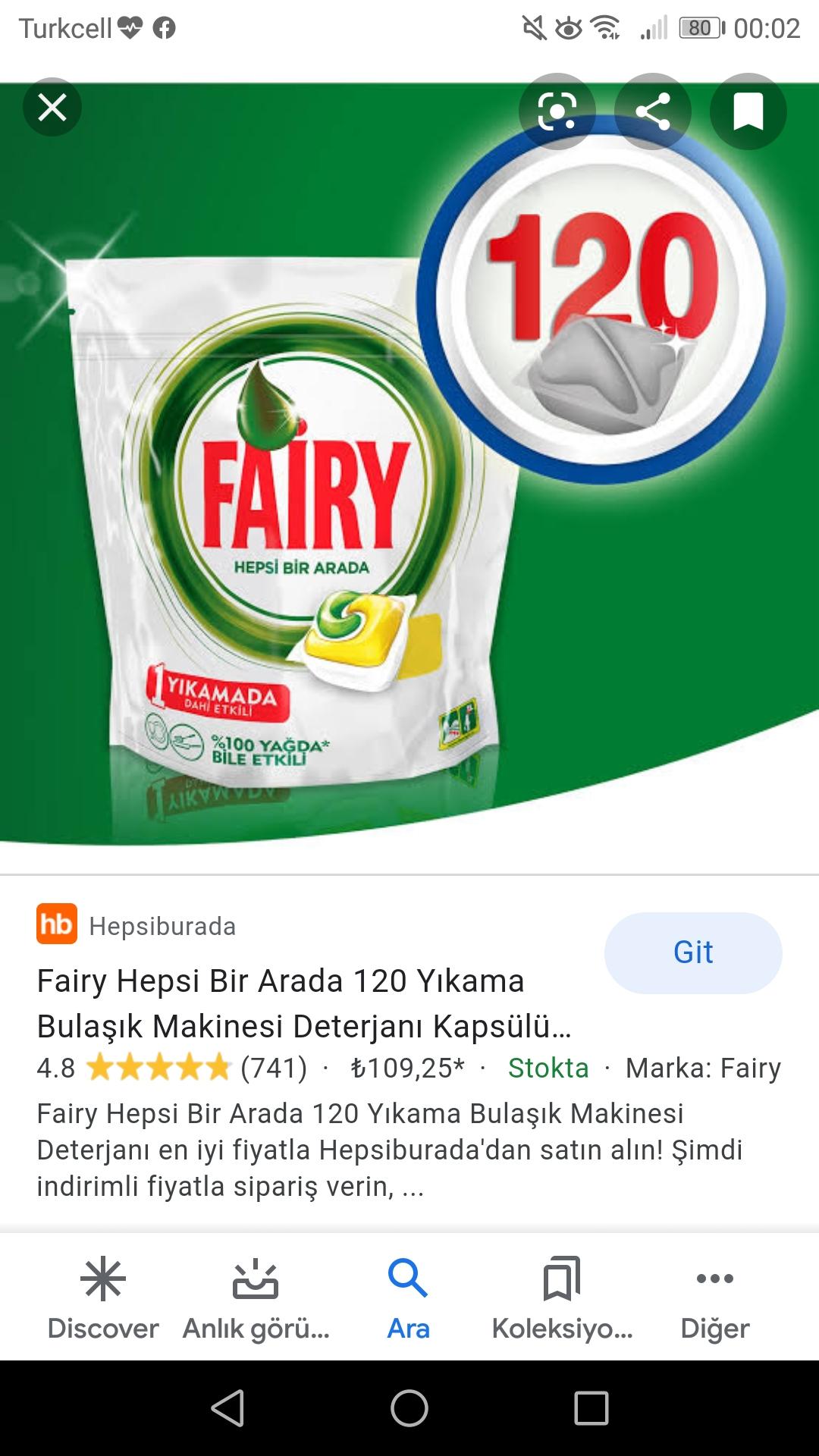The width and height of the screenshot is (819, 1456).
Task: Close the image viewer
Action: [x=52, y=107]
